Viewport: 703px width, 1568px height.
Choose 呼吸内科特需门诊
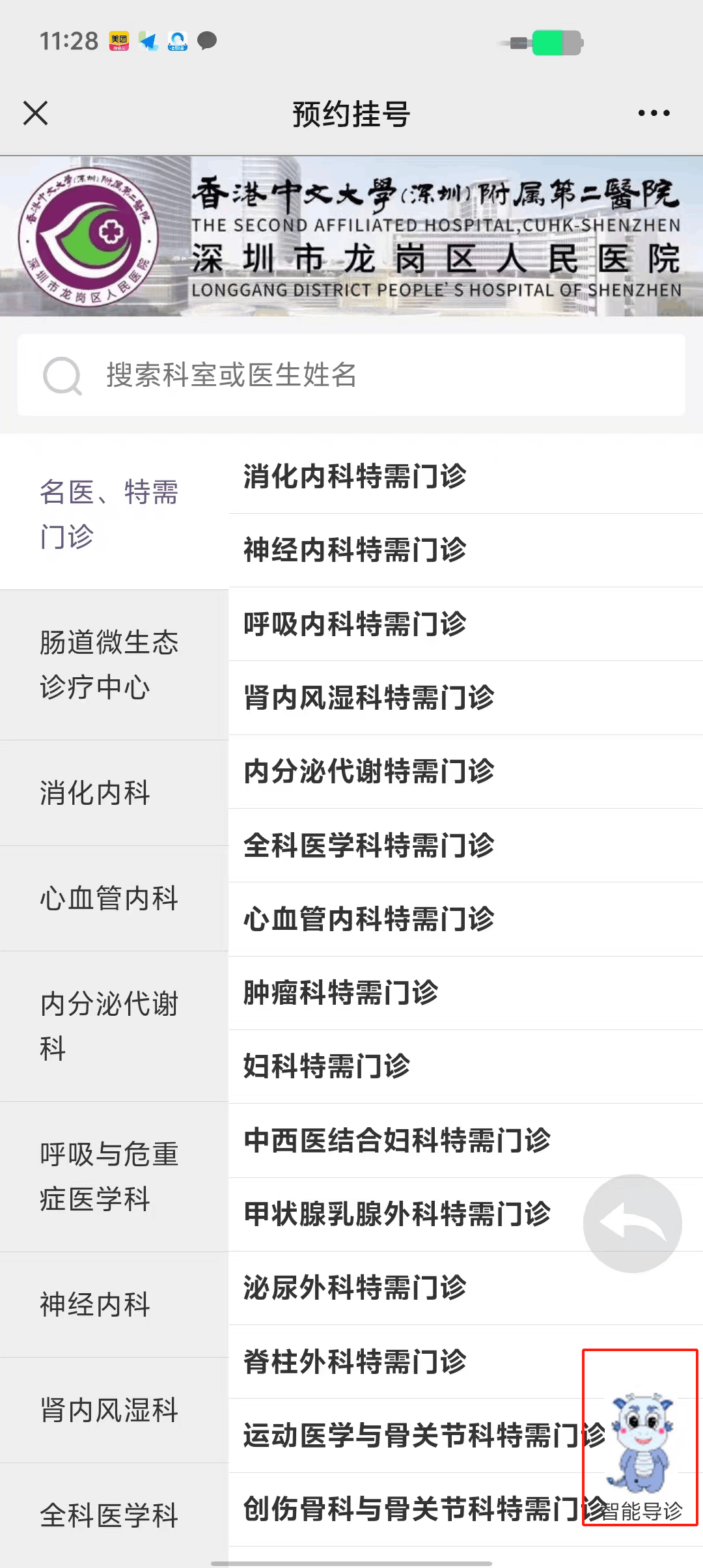[355, 624]
